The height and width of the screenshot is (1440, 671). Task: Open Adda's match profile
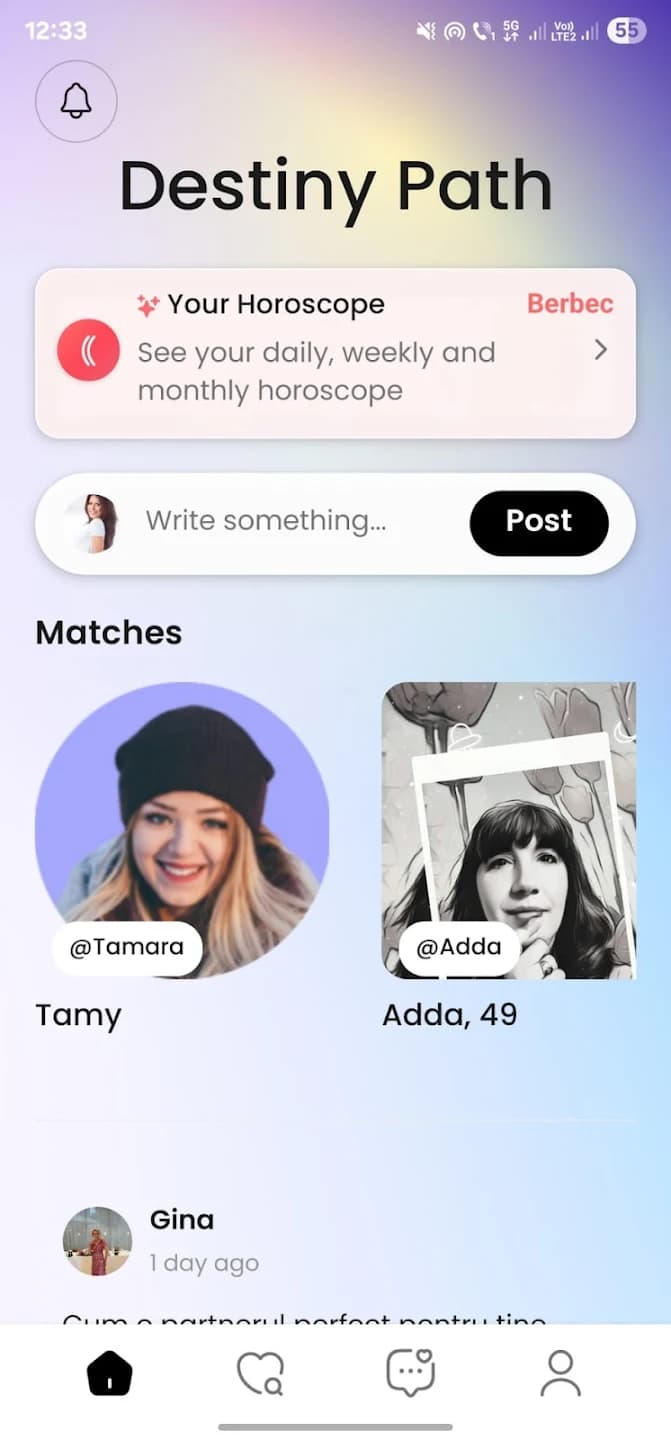pos(508,830)
